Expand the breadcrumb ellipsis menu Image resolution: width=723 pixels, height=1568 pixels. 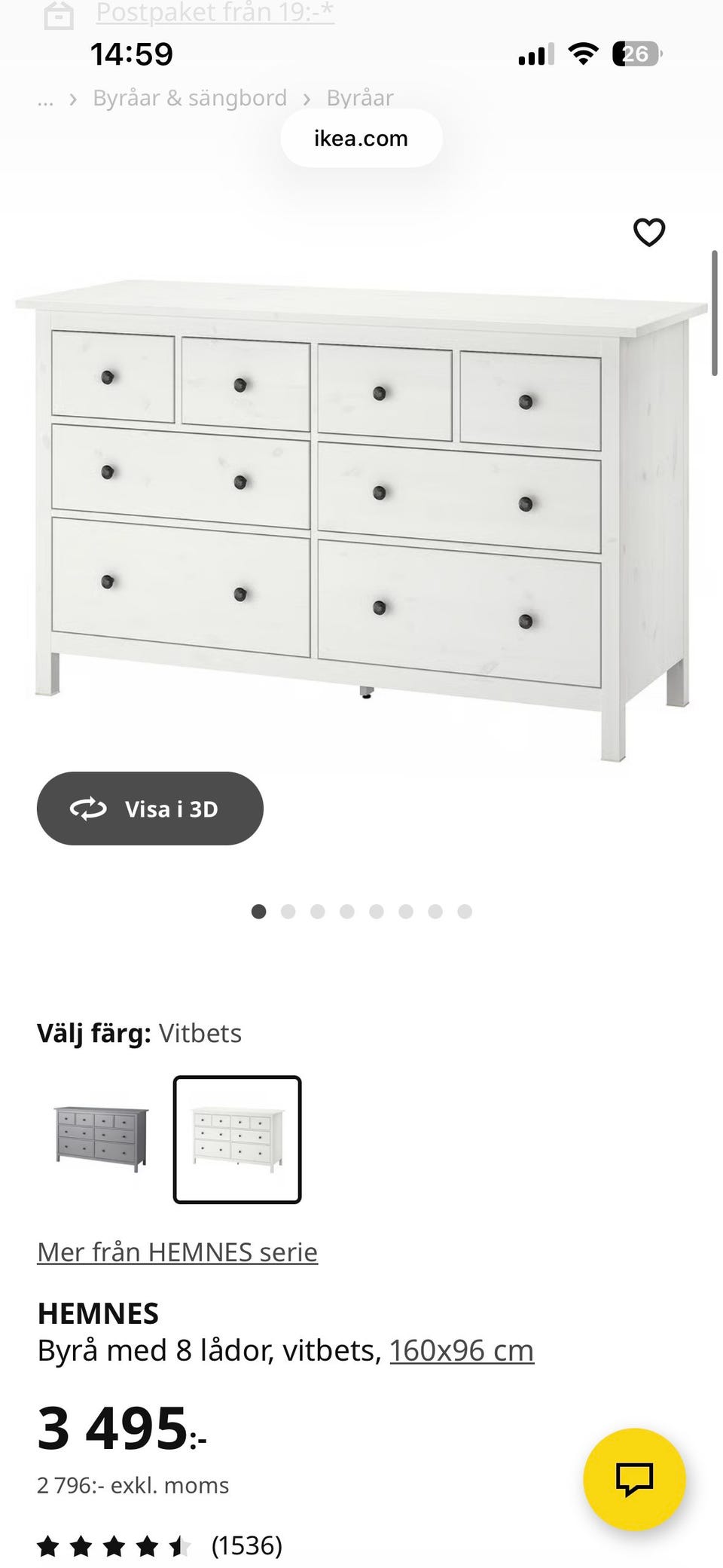coord(45,97)
